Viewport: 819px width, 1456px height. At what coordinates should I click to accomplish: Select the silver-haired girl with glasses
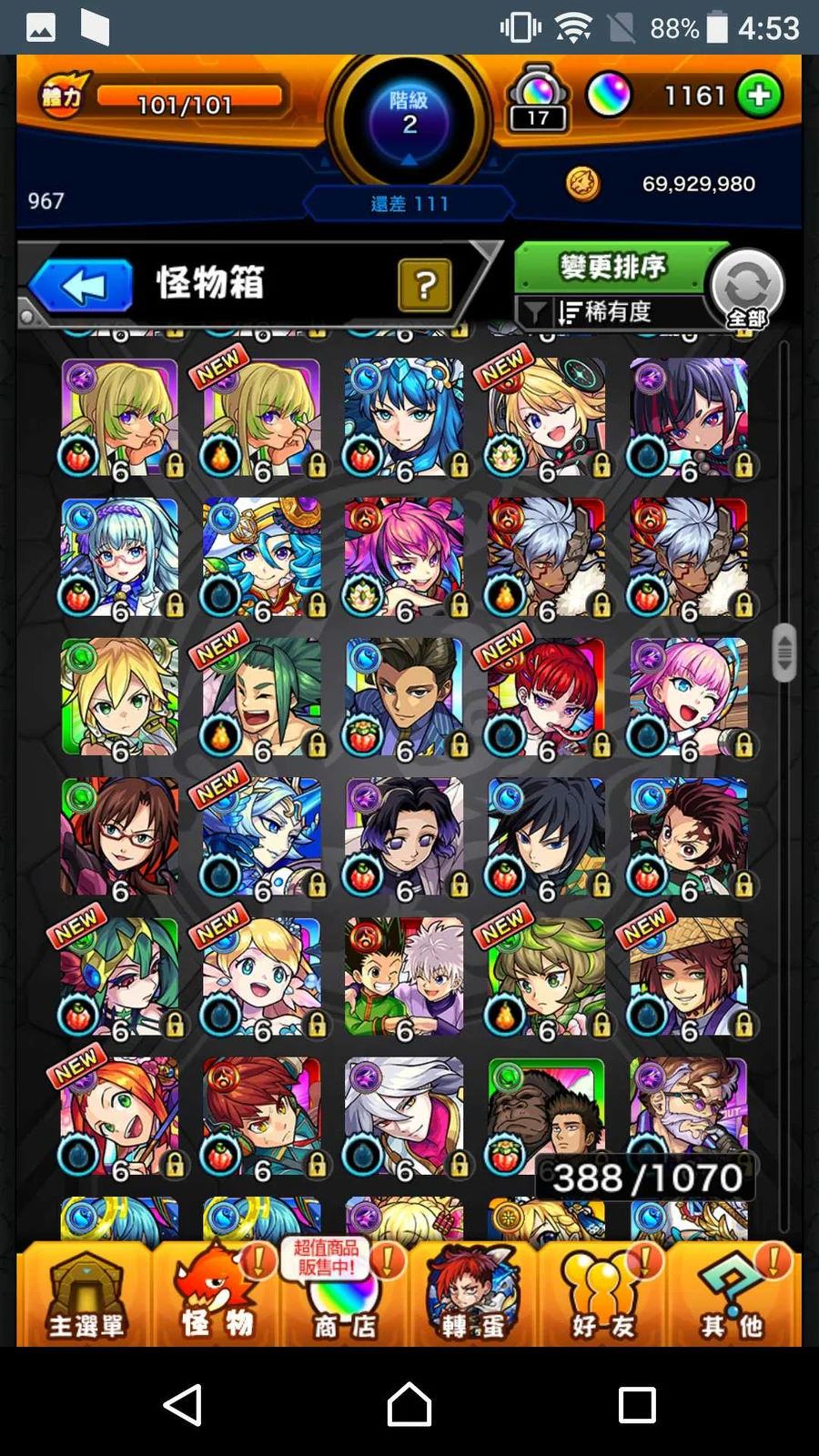(x=119, y=558)
